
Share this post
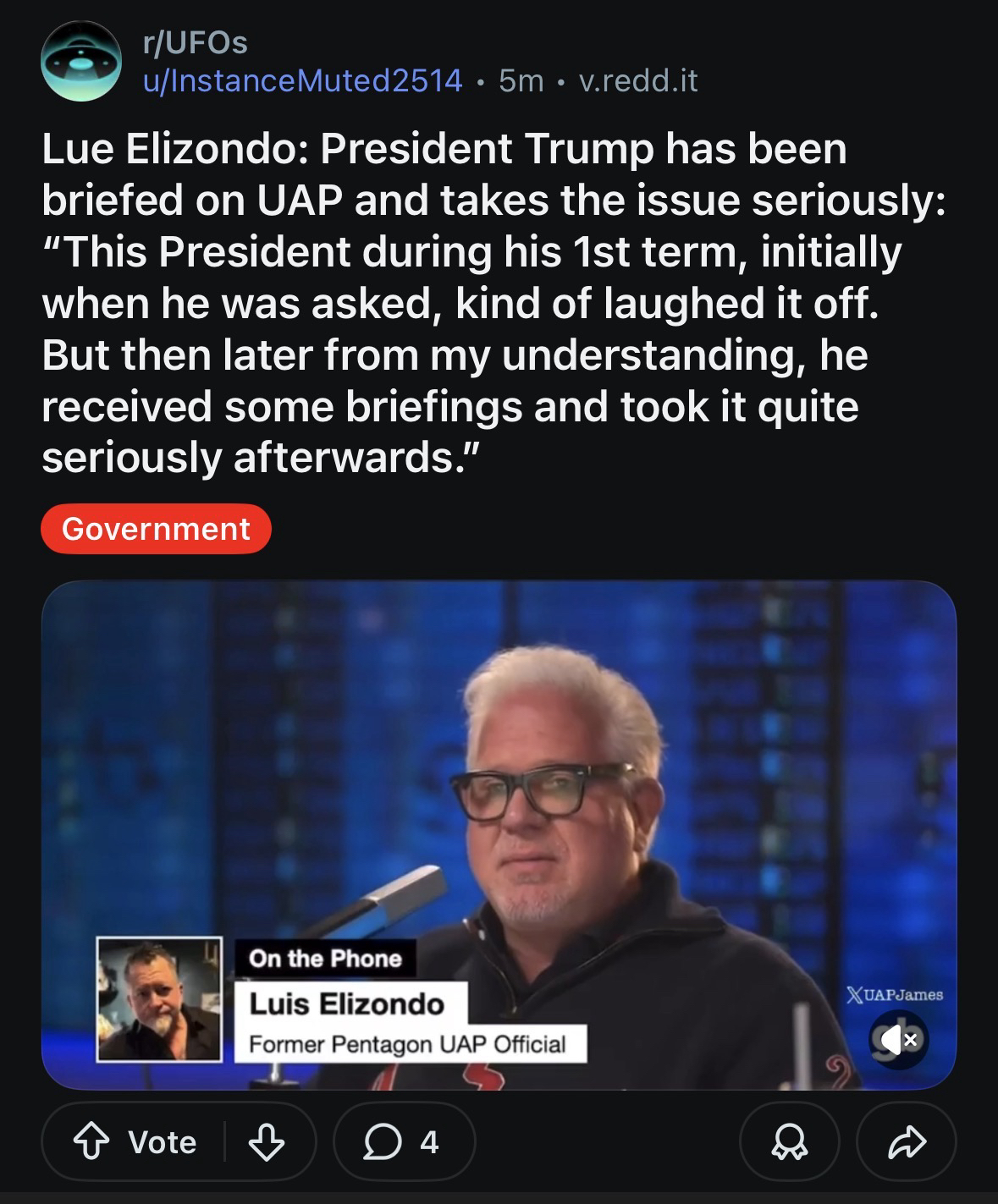tap(906, 1142)
